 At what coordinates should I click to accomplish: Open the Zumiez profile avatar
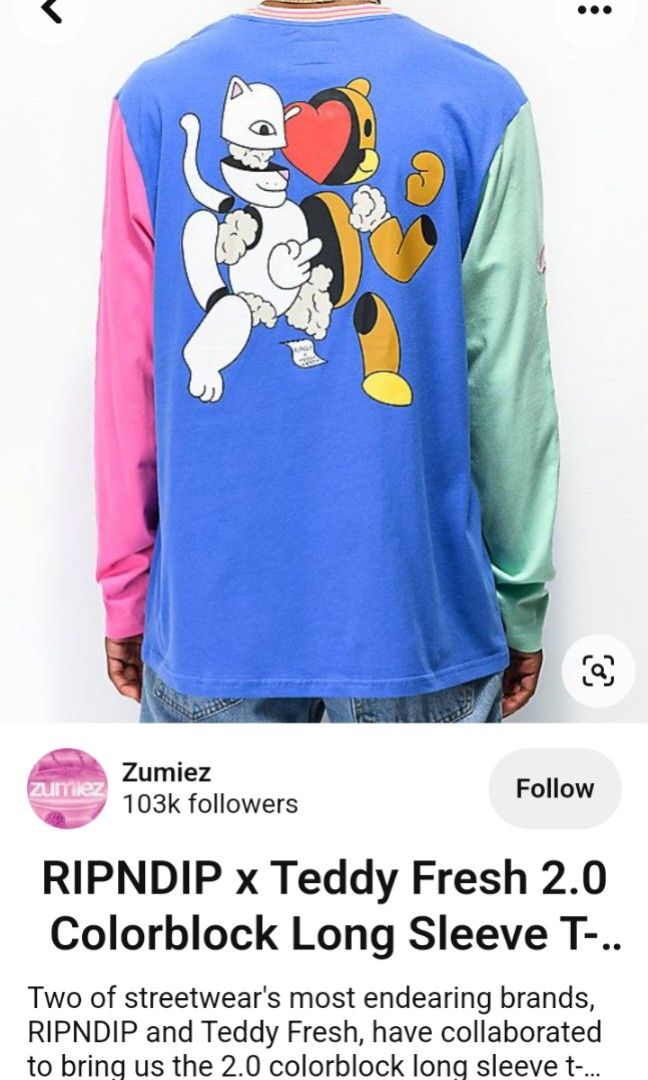pyautogui.click(x=67, y=789)
